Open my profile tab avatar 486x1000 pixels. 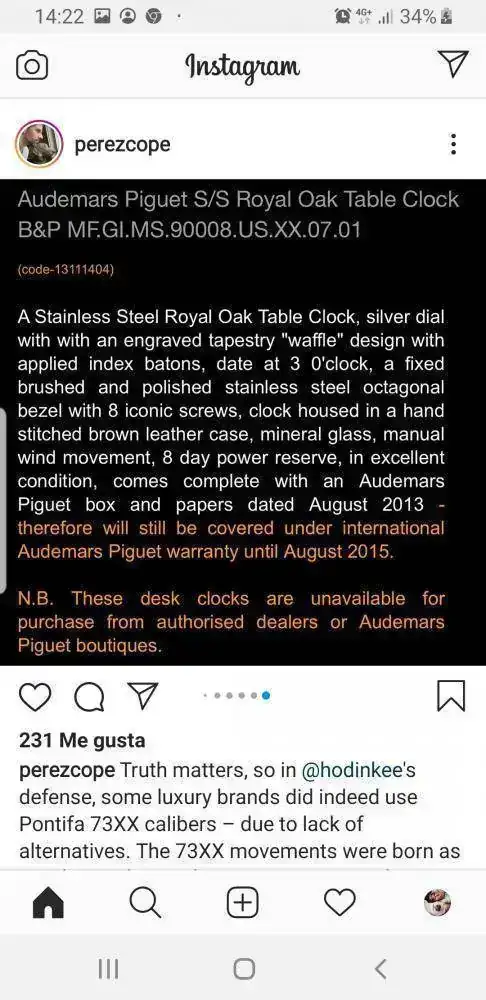click(x=438, y=902)
